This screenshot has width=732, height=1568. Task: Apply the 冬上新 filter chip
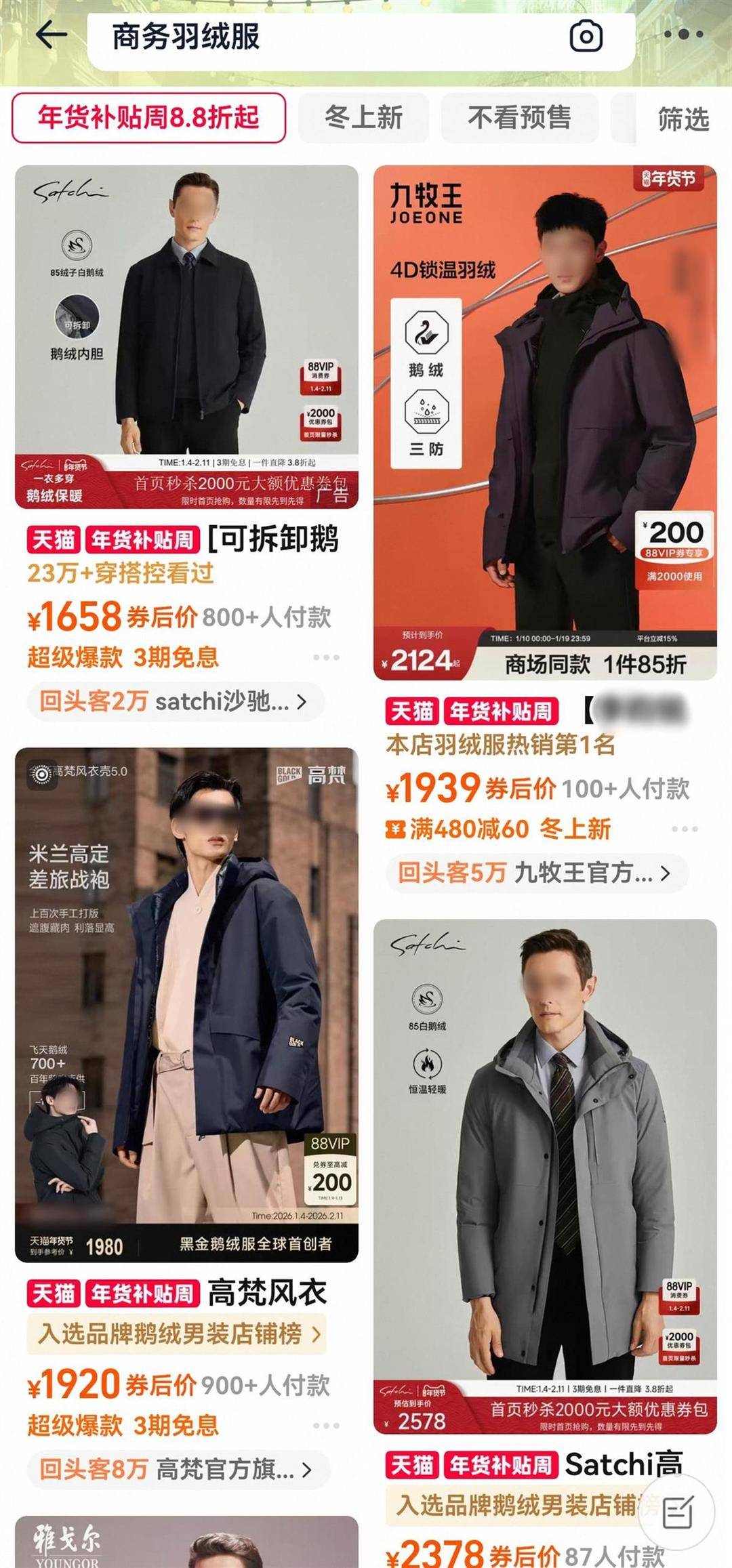tap(363, 118)
